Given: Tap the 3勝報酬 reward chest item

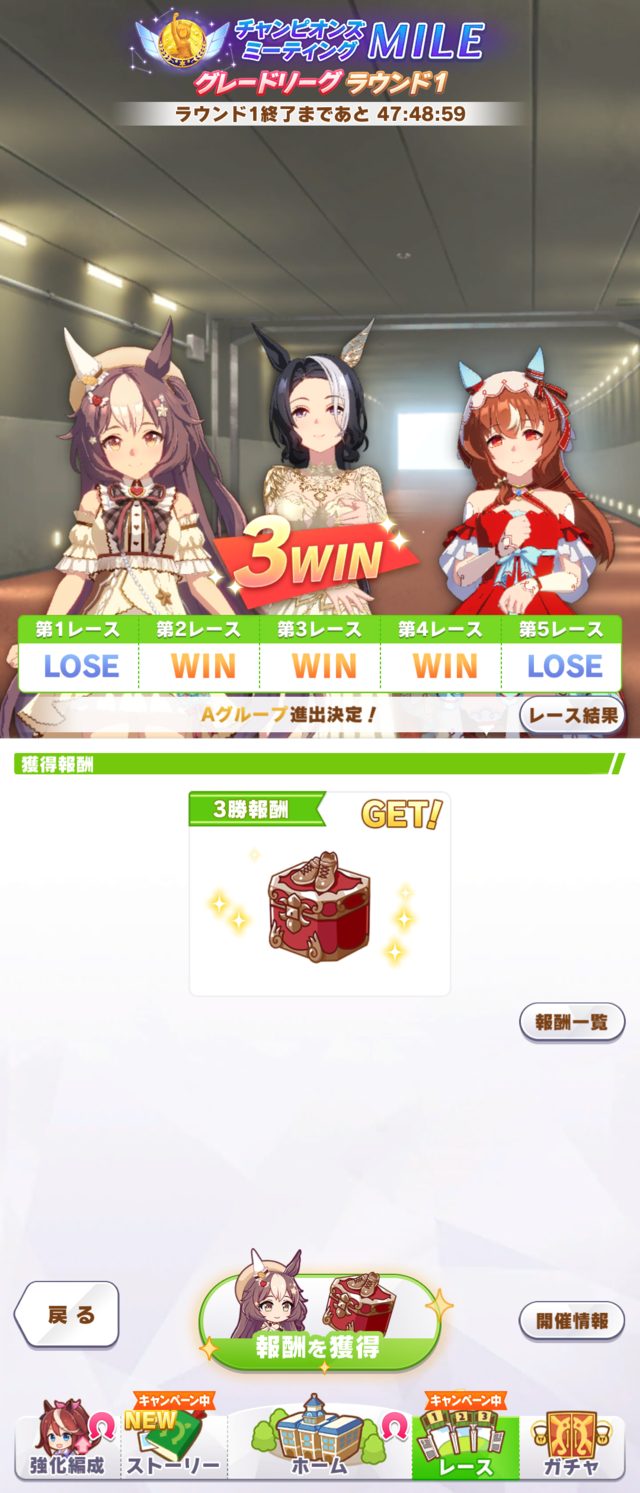Looking at the screenshot, I should (319, 906).
